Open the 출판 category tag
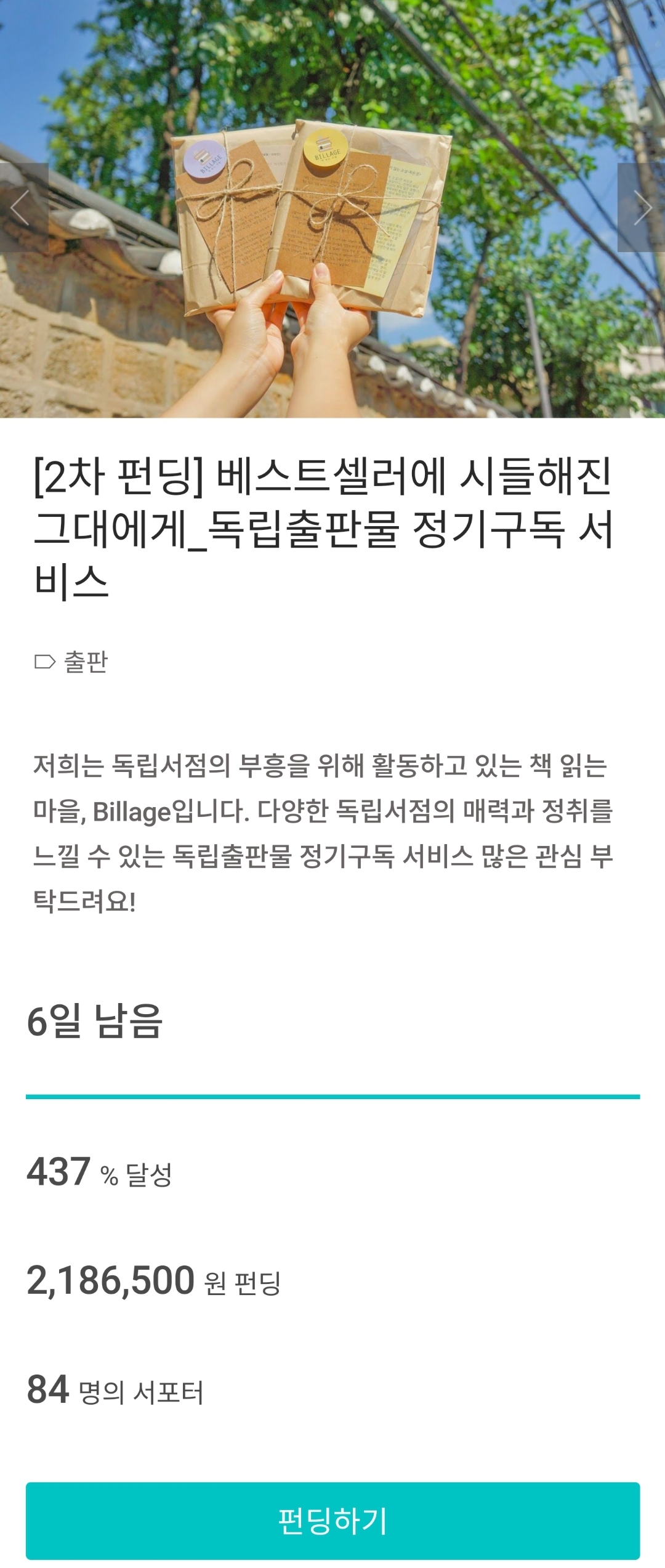The width and height of the screenshot is (665, 1568). click(x=71, y=662)
